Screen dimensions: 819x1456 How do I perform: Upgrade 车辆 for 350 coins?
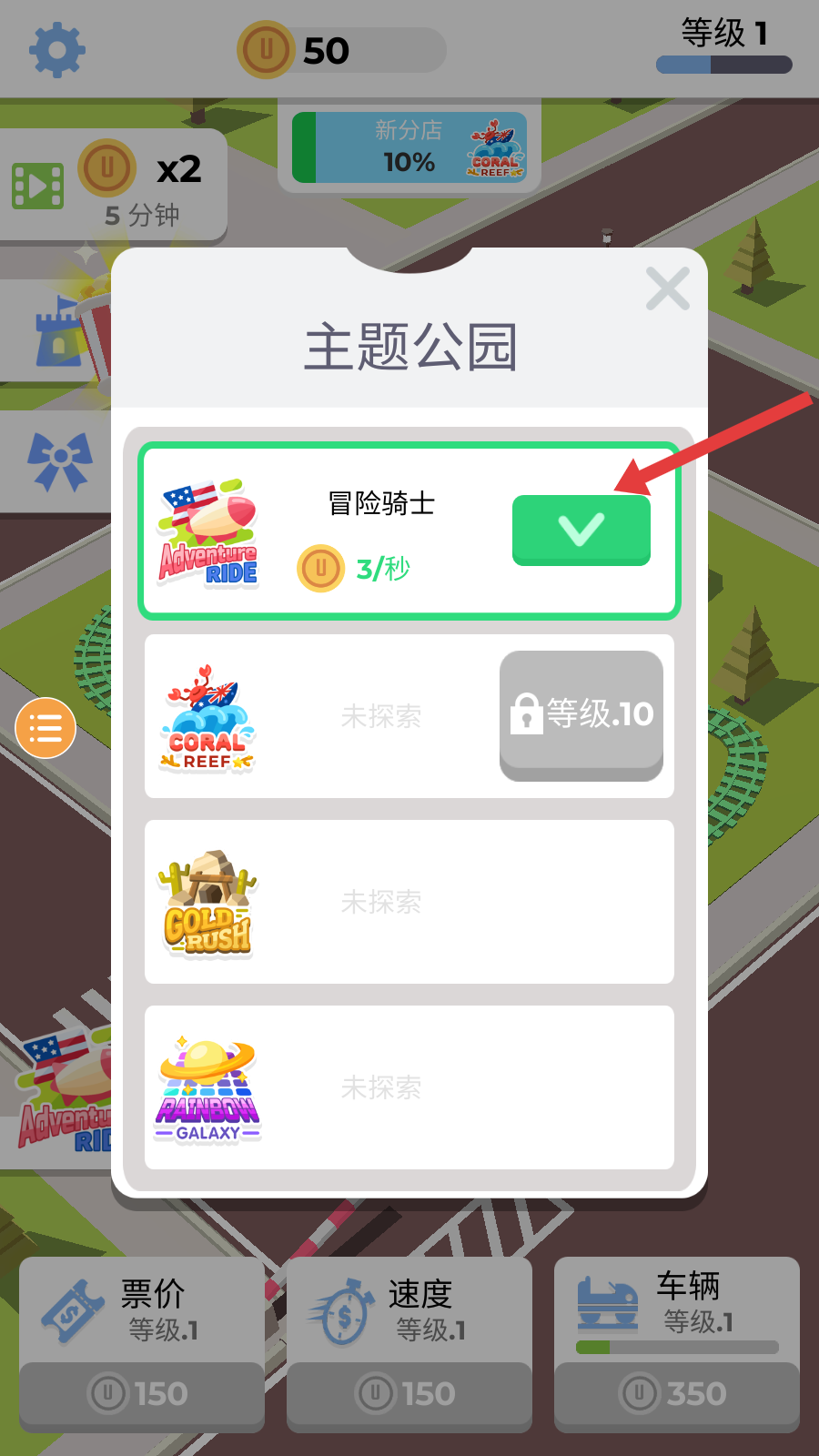[676, 1393]
